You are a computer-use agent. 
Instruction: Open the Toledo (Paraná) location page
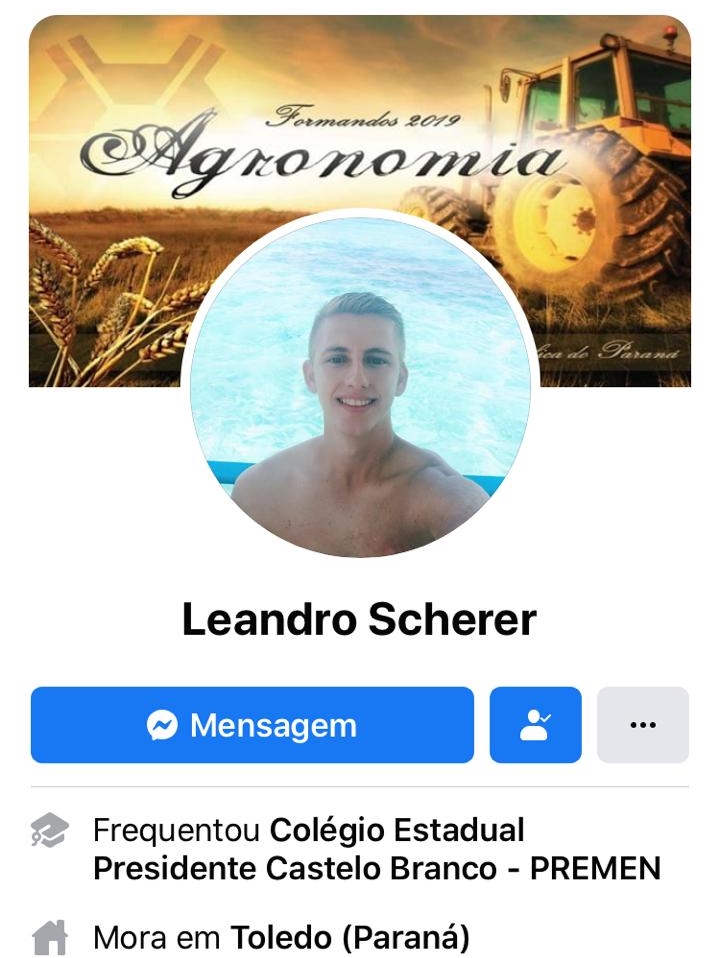[350, 938]
